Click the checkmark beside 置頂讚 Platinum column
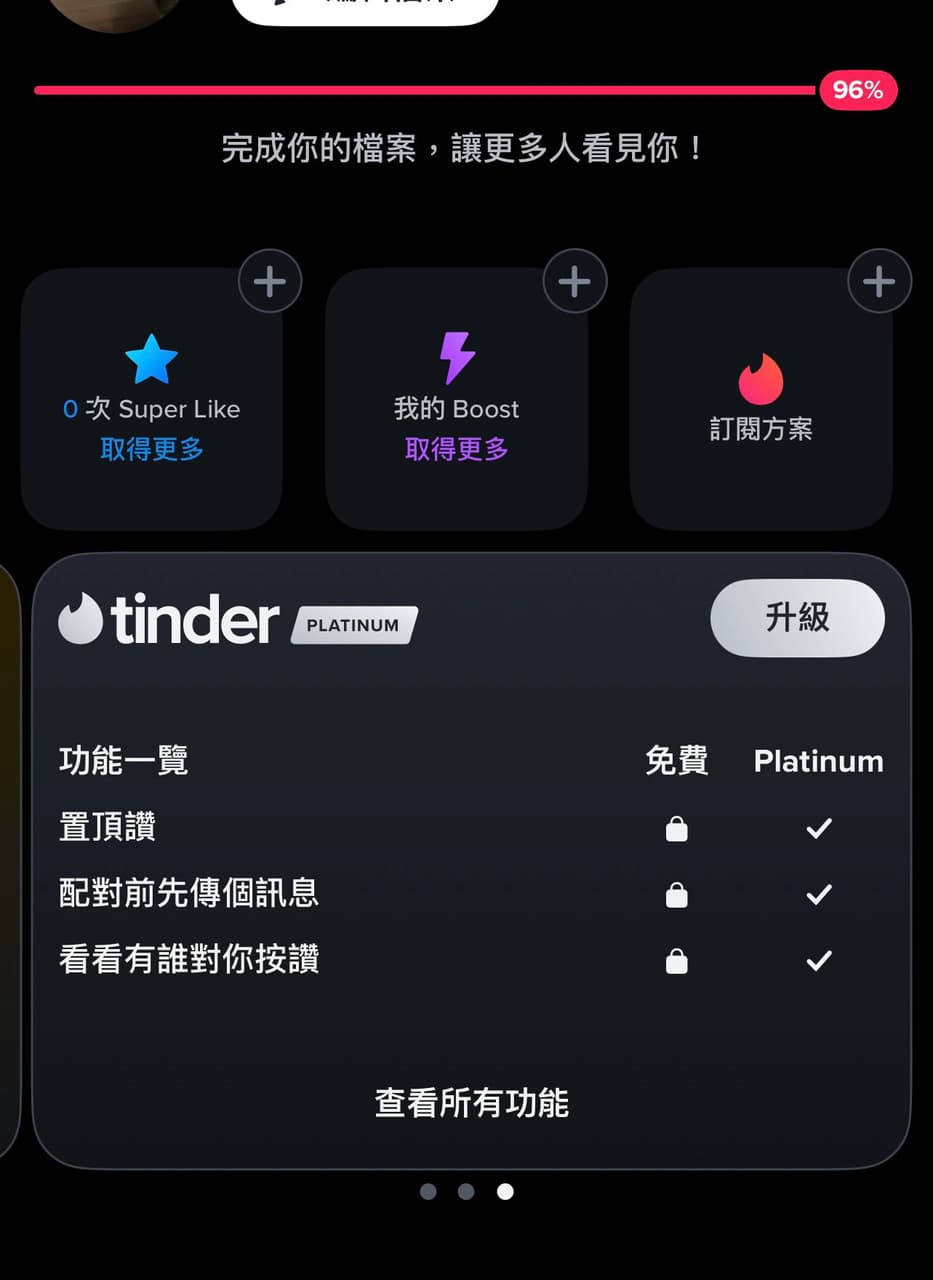Image resolution: width=933 pixels, height=1280 pixels. click(819, 828)
